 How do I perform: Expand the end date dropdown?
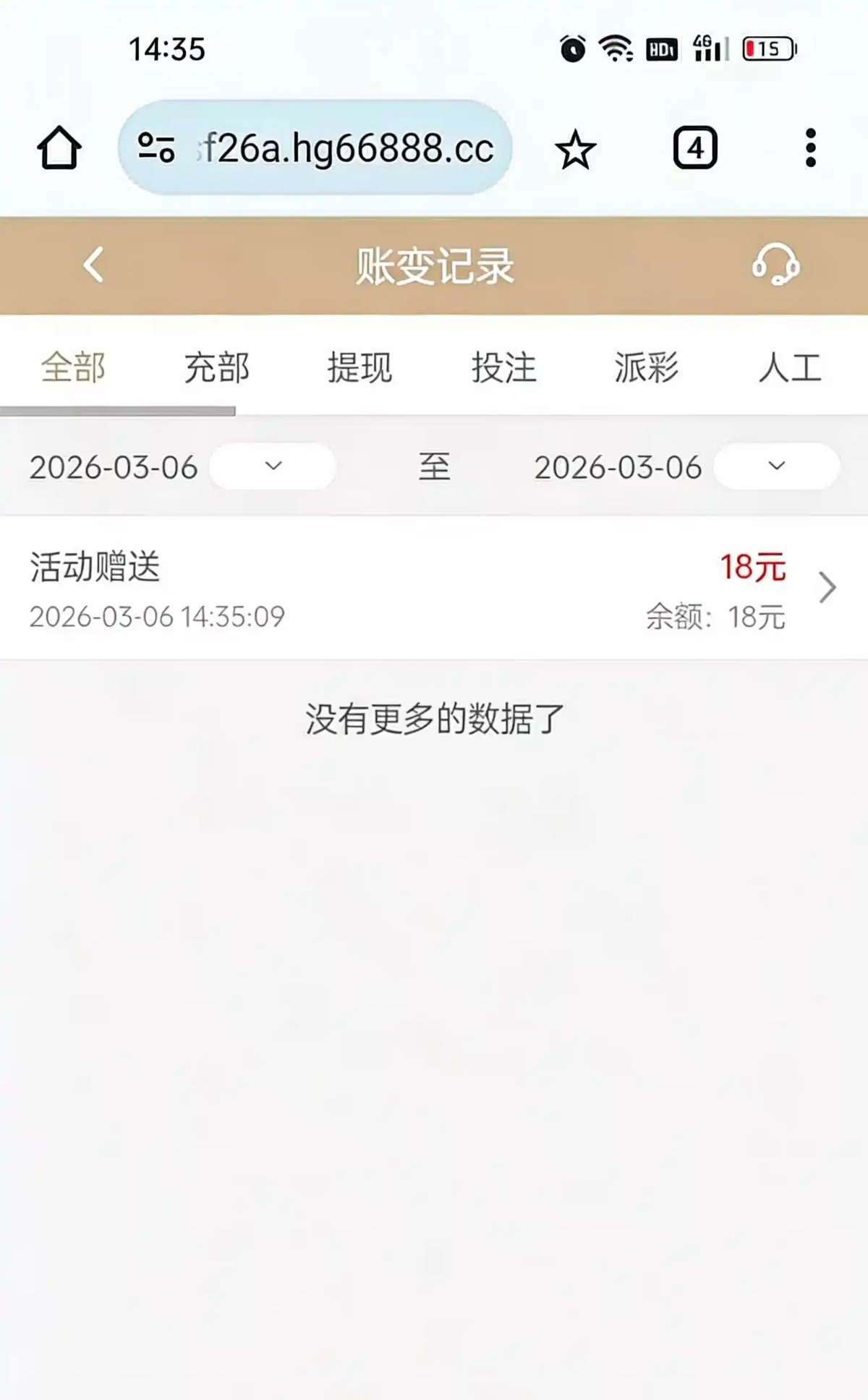coord(776,466)
